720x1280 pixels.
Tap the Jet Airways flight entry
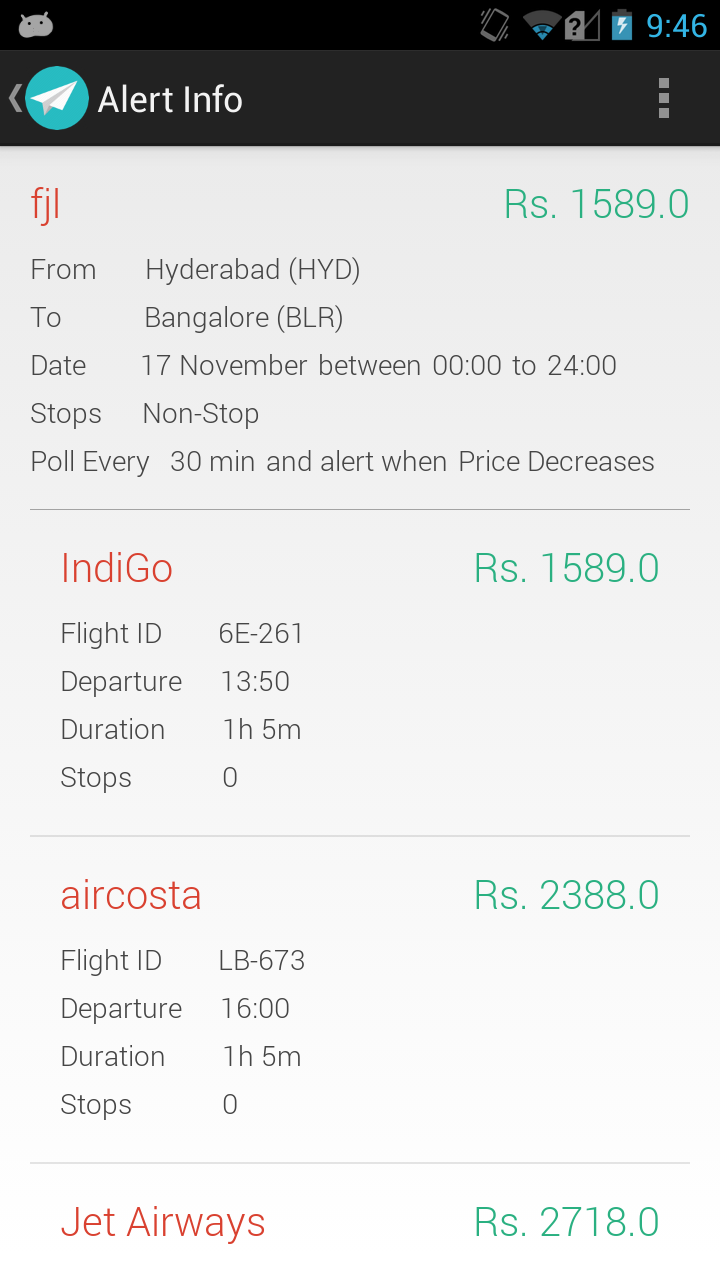(x=360, y=1224)
